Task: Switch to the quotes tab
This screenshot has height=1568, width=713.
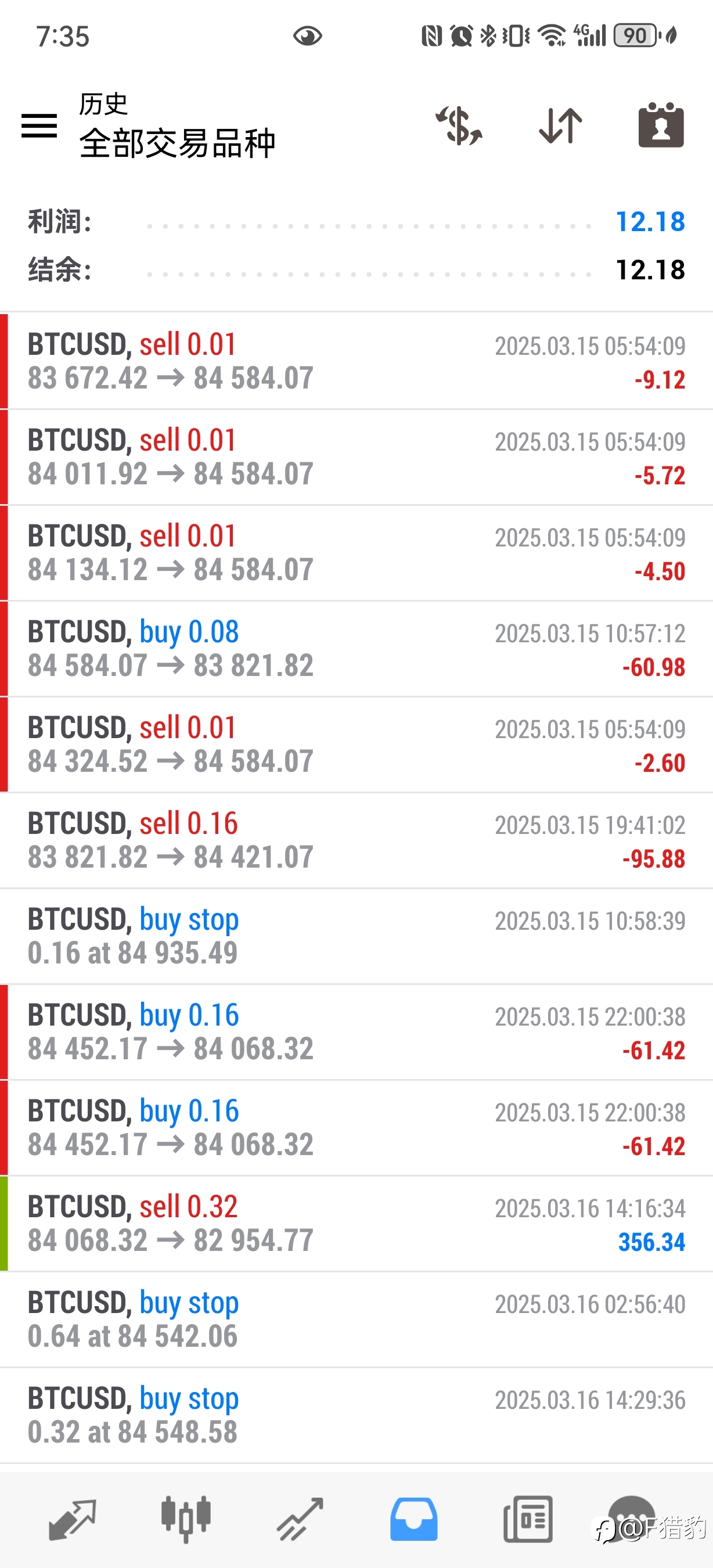Action: pyautogui.click(x=73, y=1519)
